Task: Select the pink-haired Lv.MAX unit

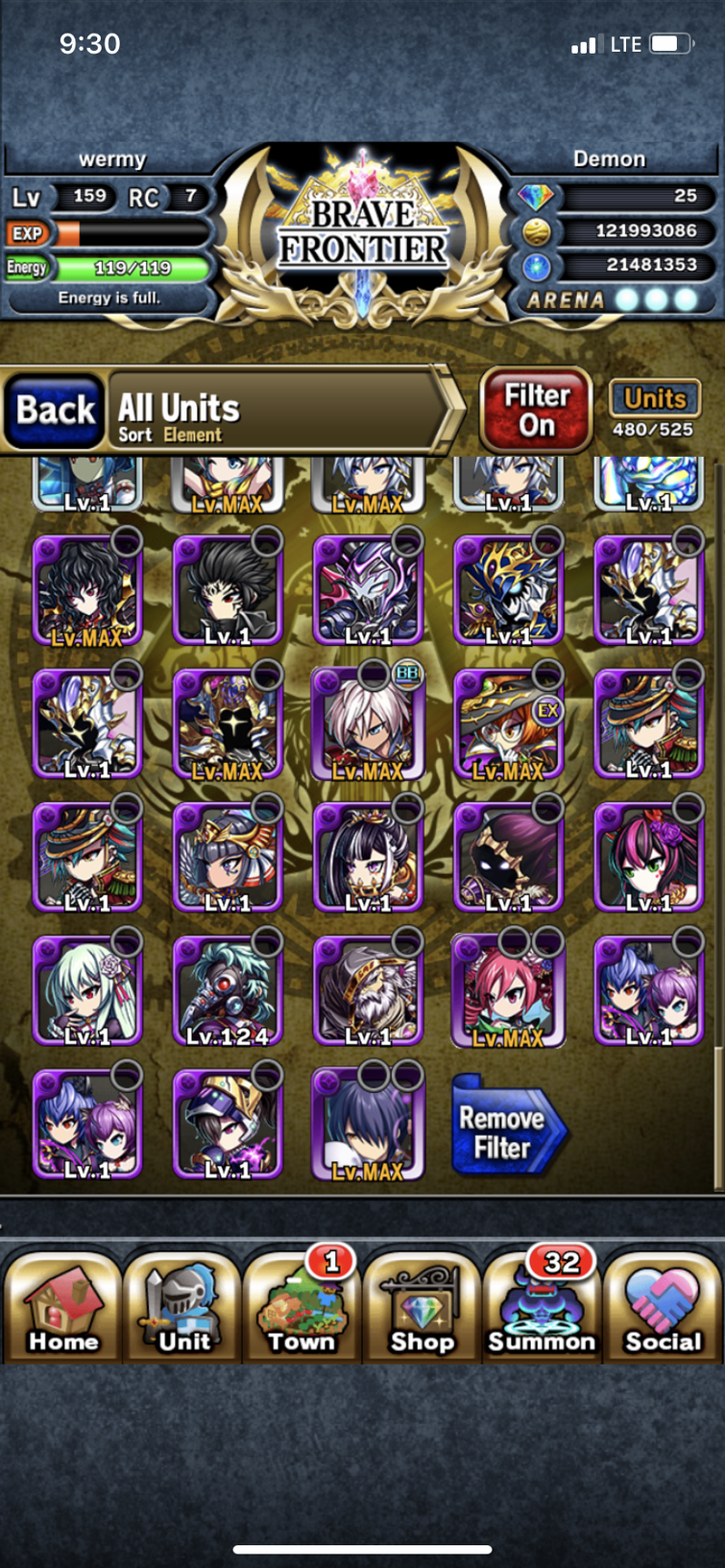Action: point(508,992)
